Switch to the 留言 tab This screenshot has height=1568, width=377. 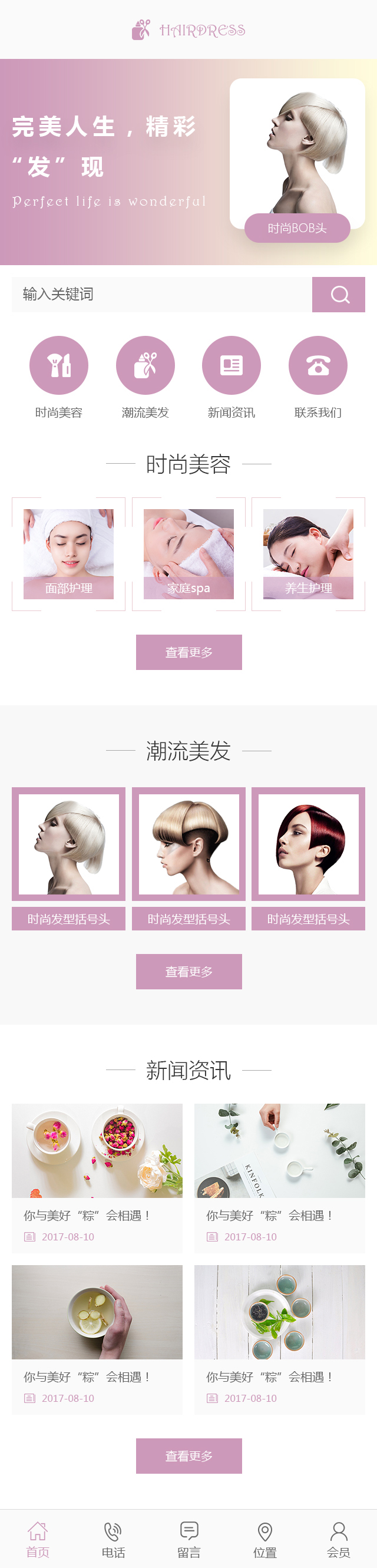click(188, 1540)
